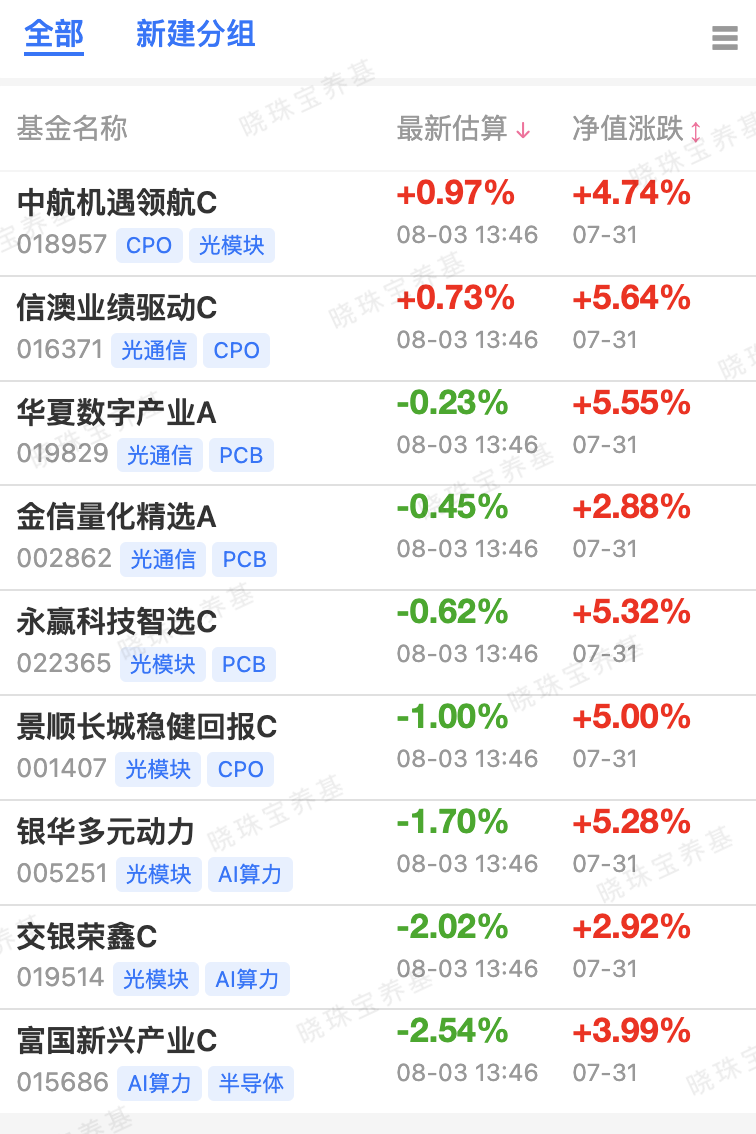Image resolution: width=756 pixels, height=1134 pixels.
Task: Tap the 光模块 tag under 中航机遇领航C
Action: click(x=232, y=245)
